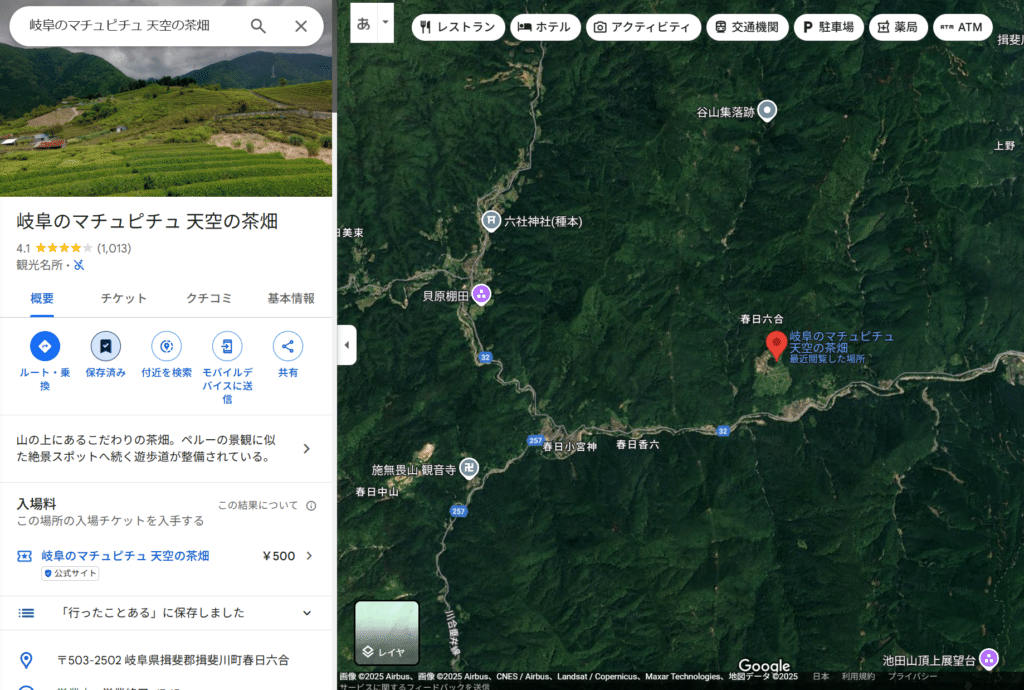1024x690 pixels.
Task: Search nearby with 付近を検索
Action: (166, 347)
